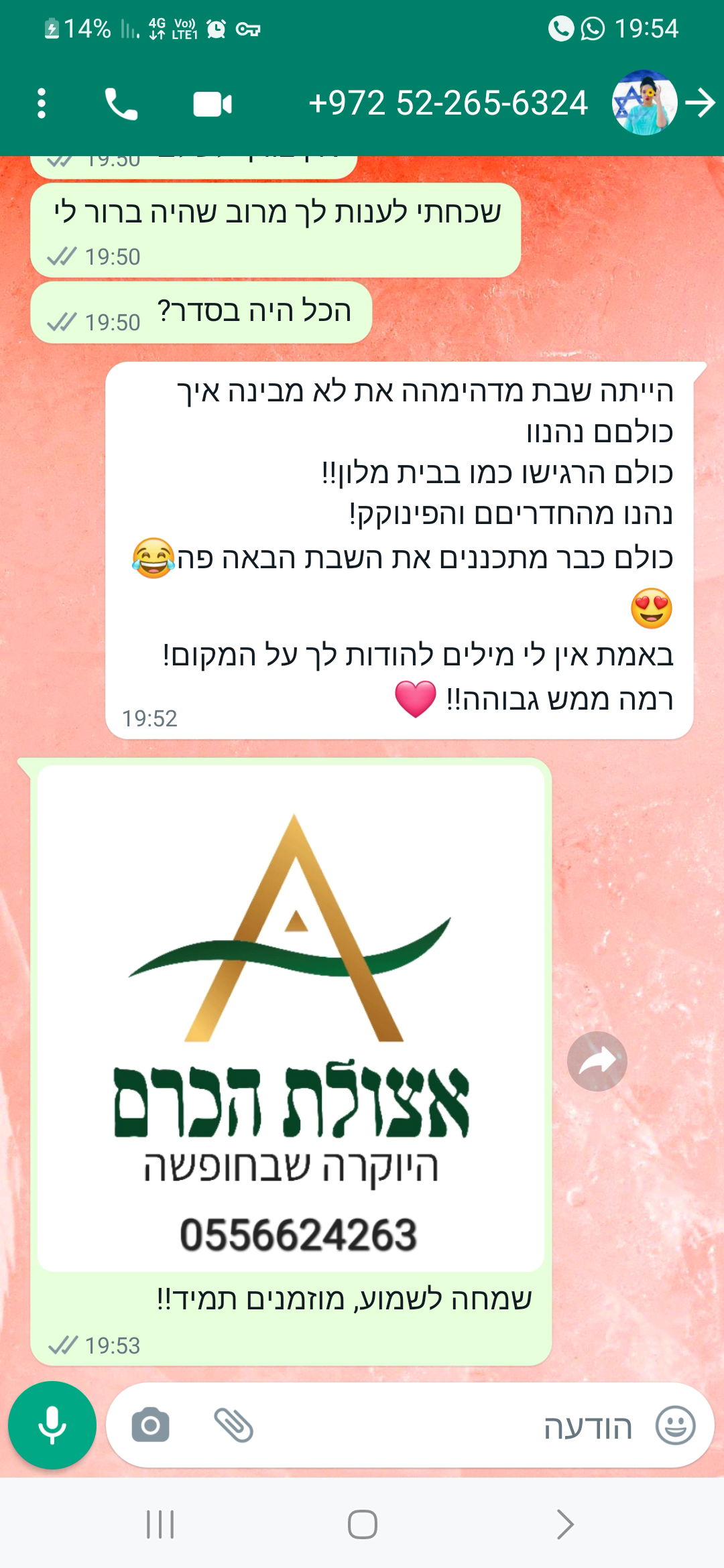Open recent apps from the navigation bar
The image size is (724, 1568).
coord(160,1524)
